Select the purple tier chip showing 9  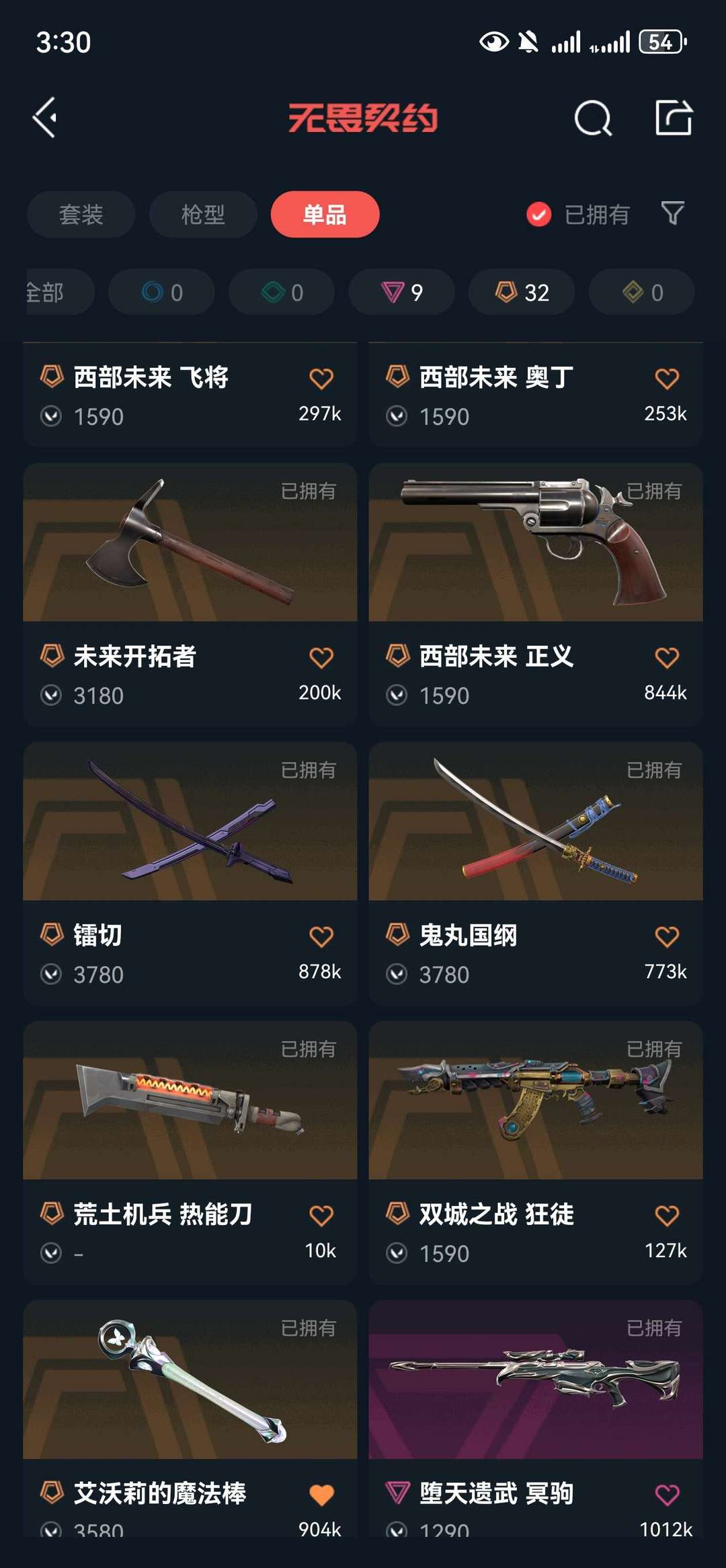(x=402, y=292)
